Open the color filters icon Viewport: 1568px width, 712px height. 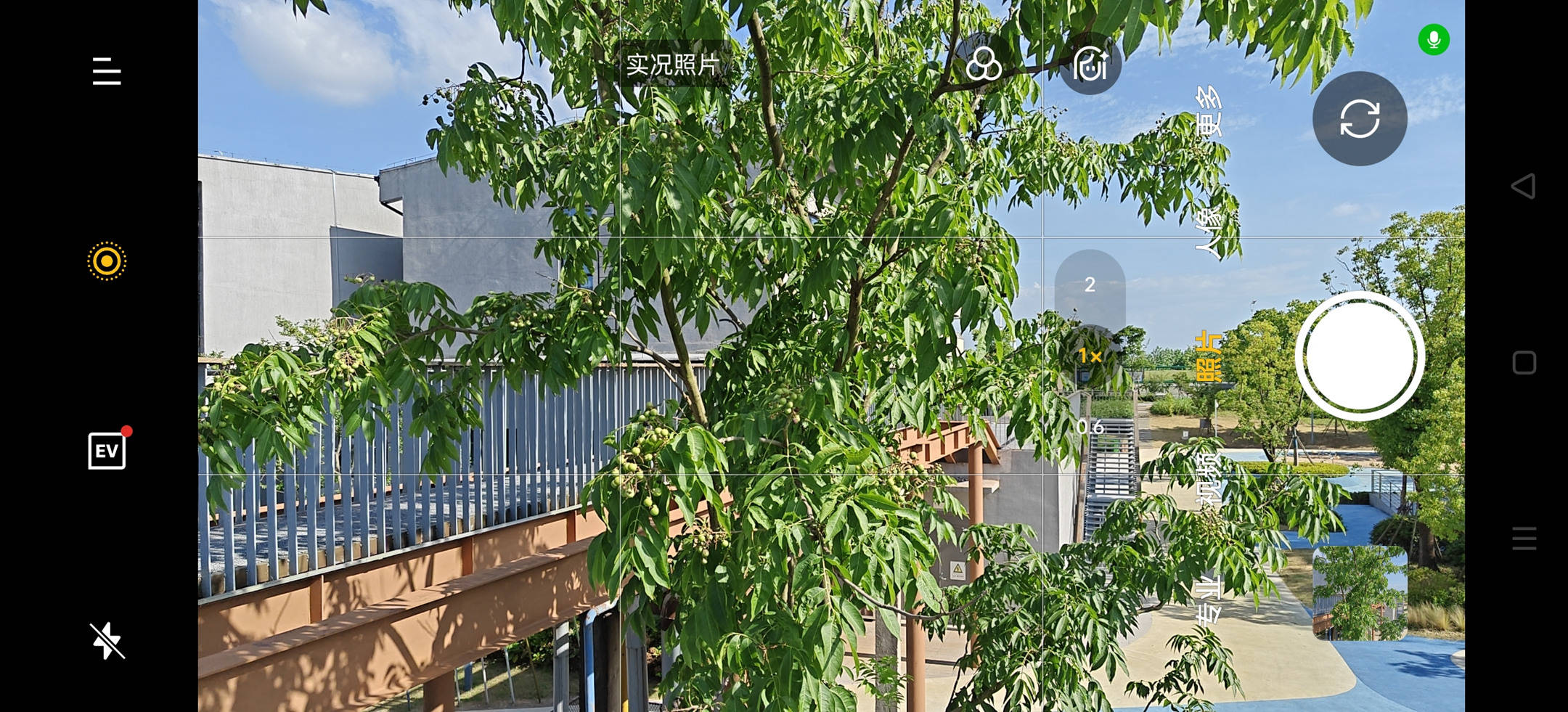click(x=984, y=65)
